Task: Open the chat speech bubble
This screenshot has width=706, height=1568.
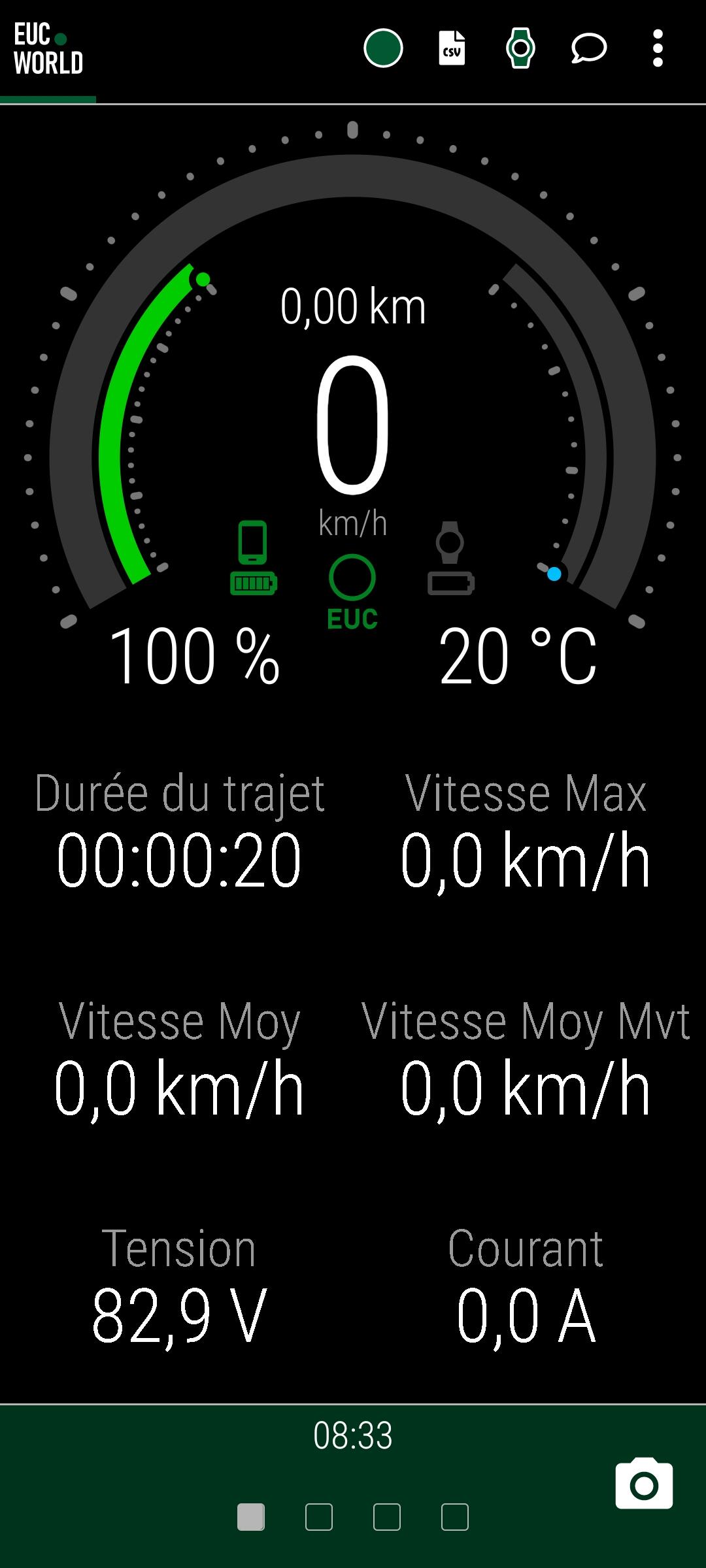Action: pos(589,48)
